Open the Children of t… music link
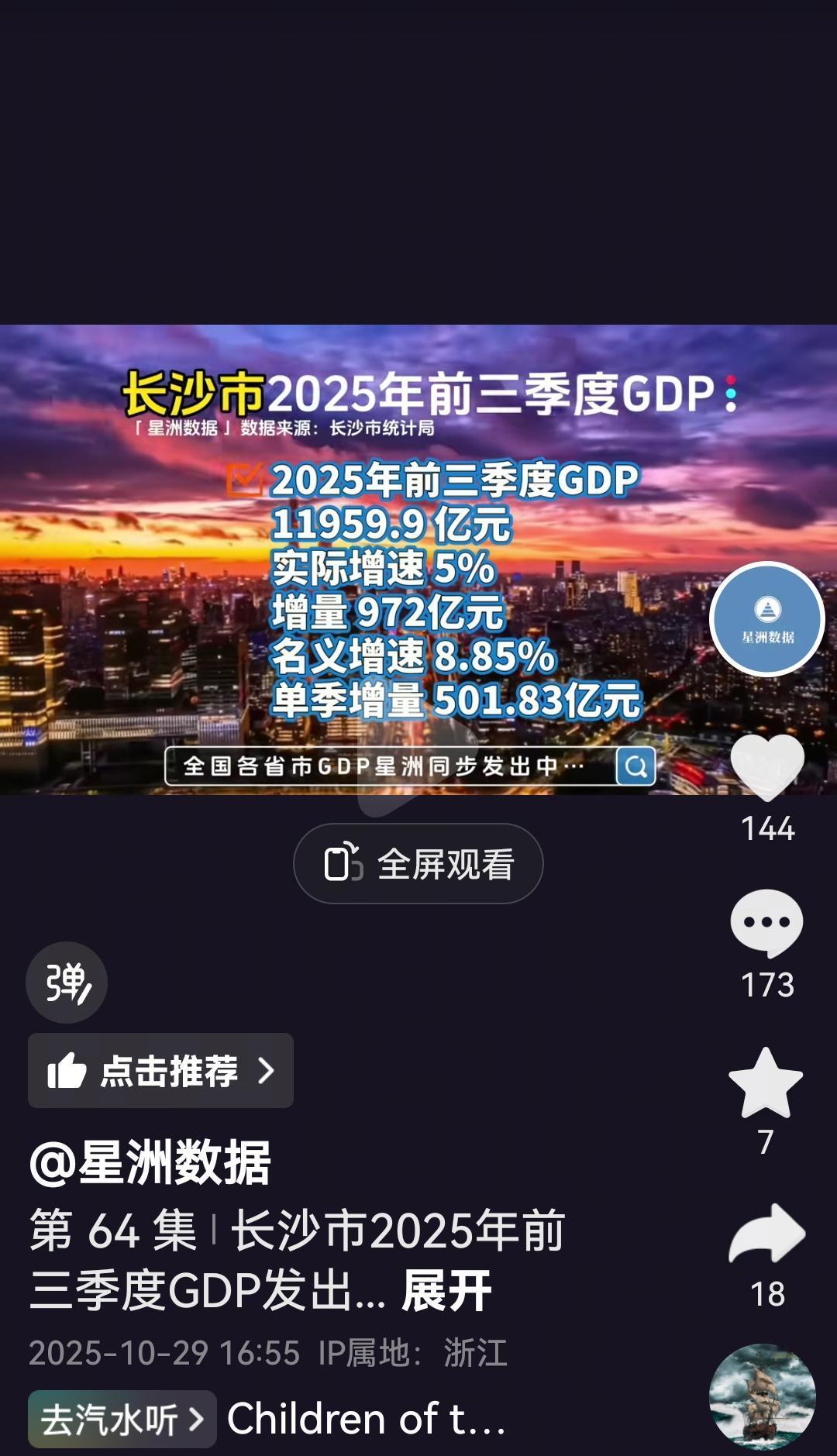The image size is (837, 1456). point(364,1417)
